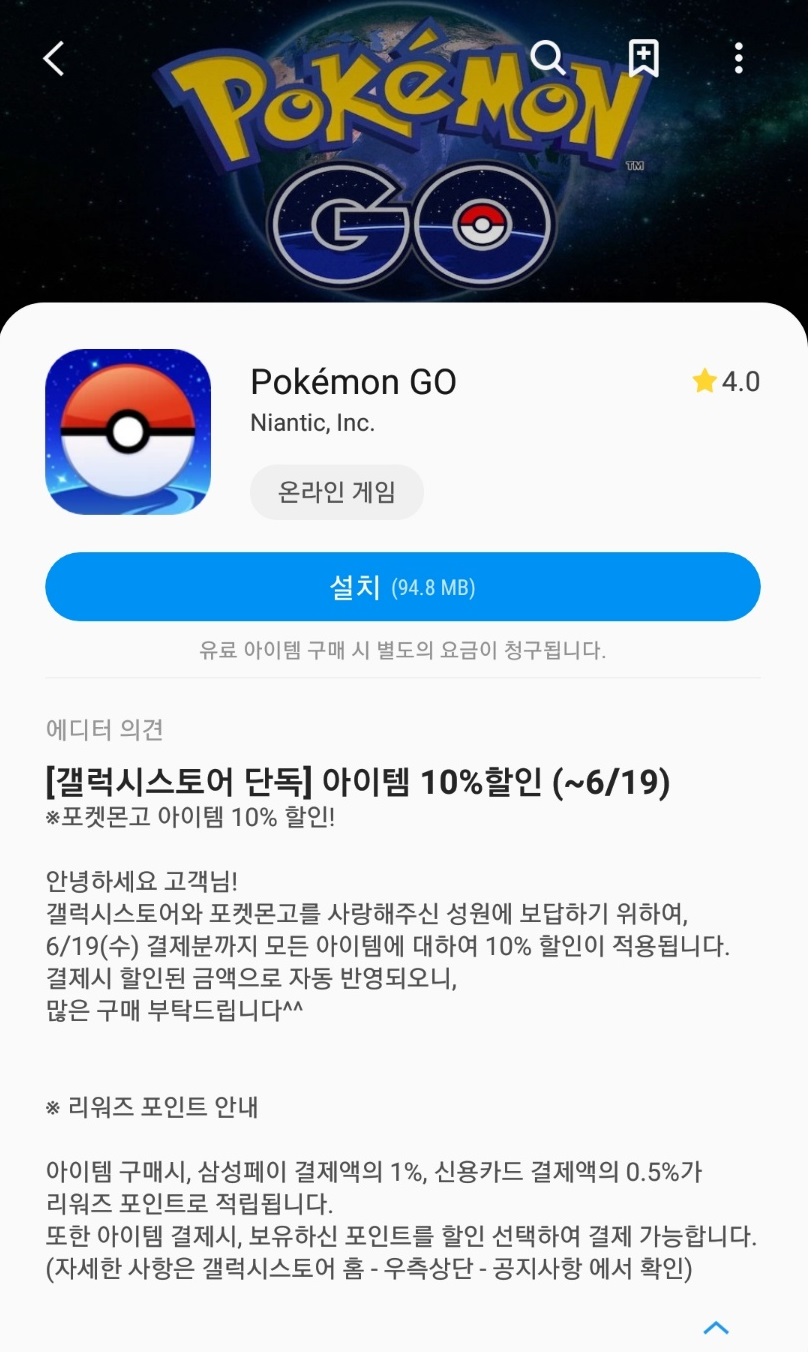Image resolution: width=811 pixels, height=1352 pixels.
Task: Tap the 설치 install button
Action: (403, 587)
